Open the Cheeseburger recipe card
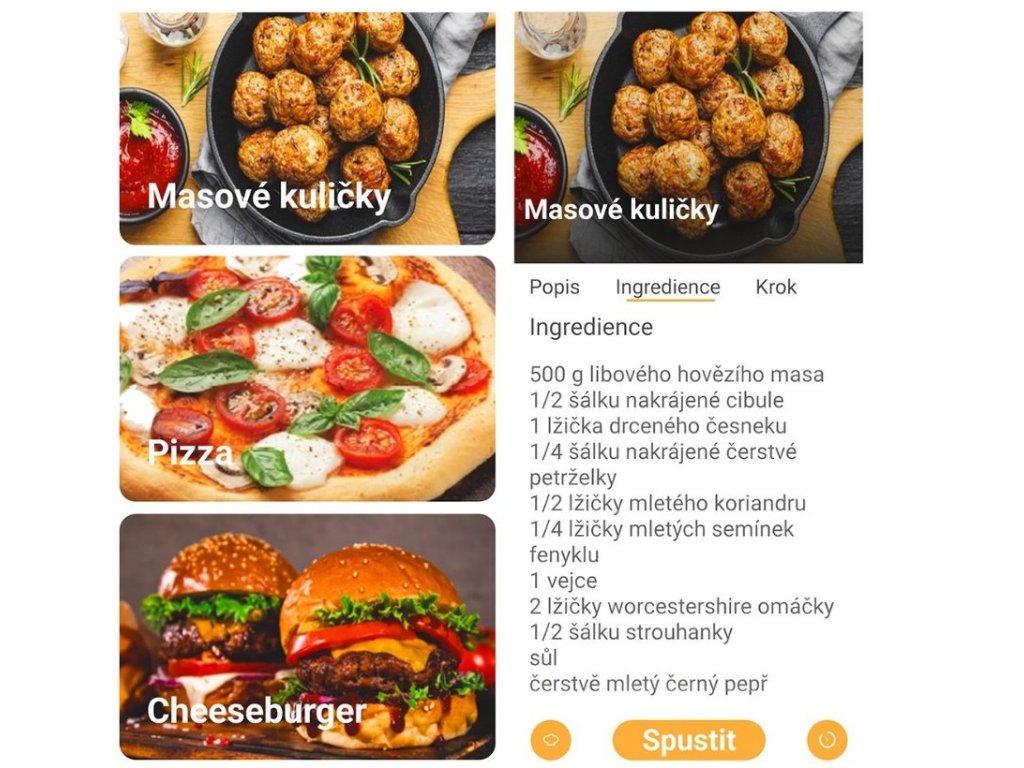1024x768 pixels. (307, 636)
